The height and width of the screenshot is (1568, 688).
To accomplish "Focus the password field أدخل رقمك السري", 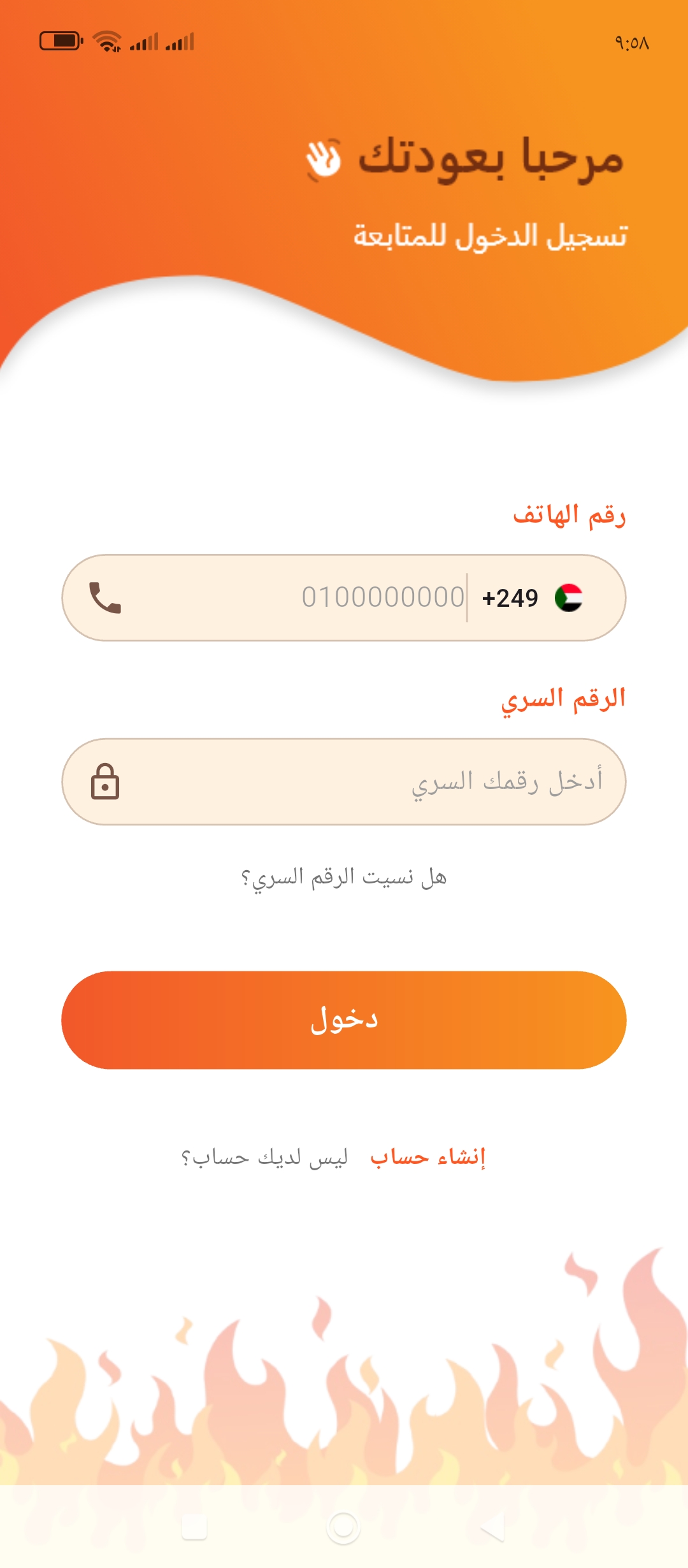I will [357, 782].
